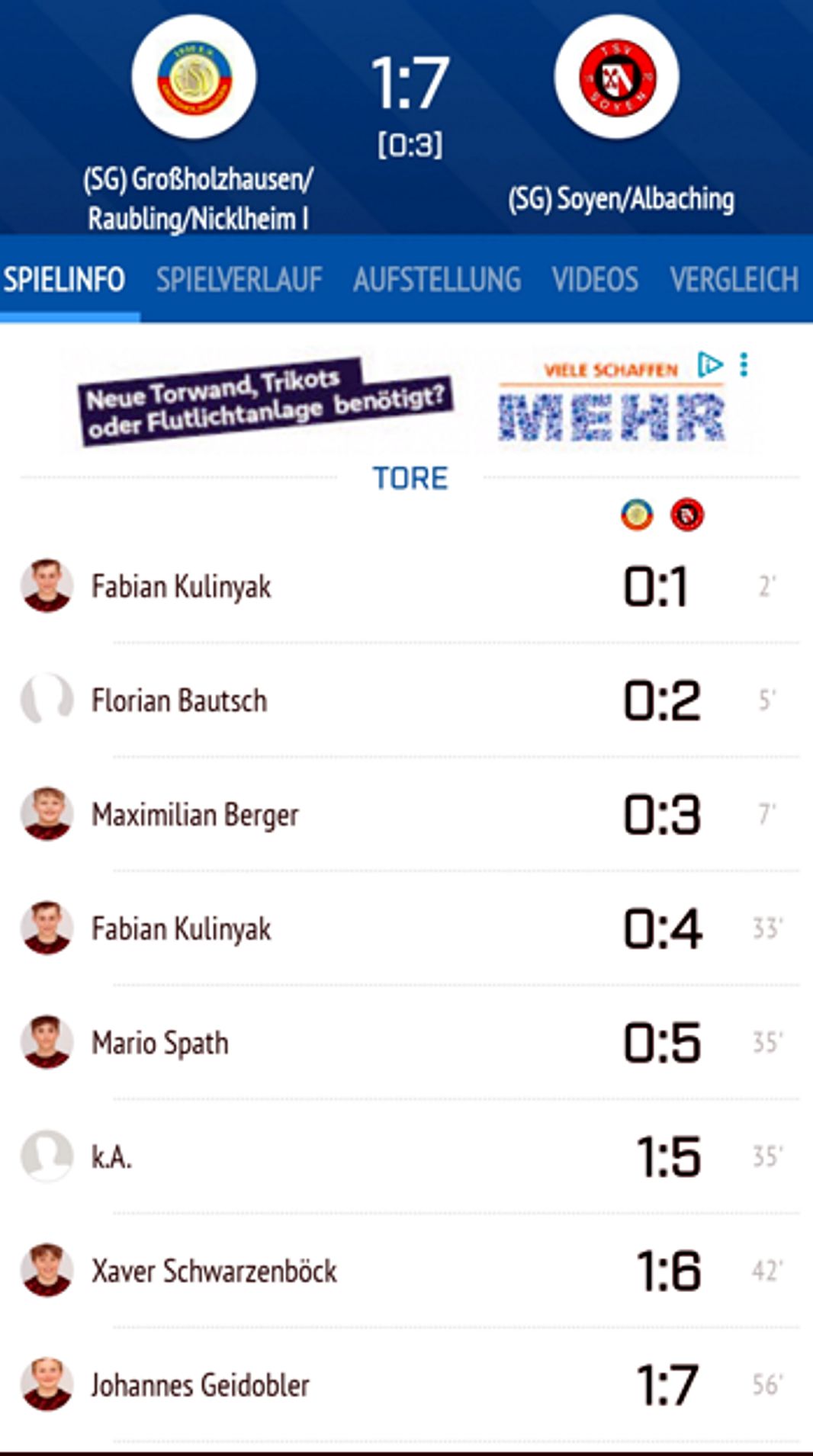The image size is (813, 1456).
Task: Tap the AdChoices triangle icon
Action: click(x=709, y=365)
